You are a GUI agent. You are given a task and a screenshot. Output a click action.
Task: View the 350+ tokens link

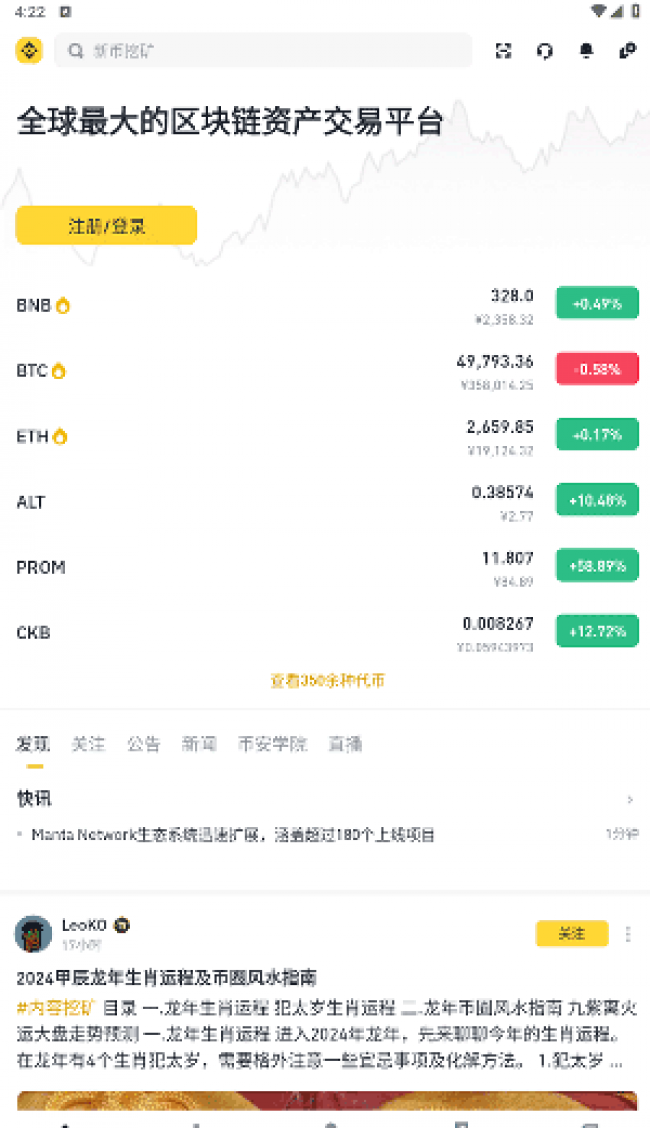pyautogui.click(x=327, y=680)
